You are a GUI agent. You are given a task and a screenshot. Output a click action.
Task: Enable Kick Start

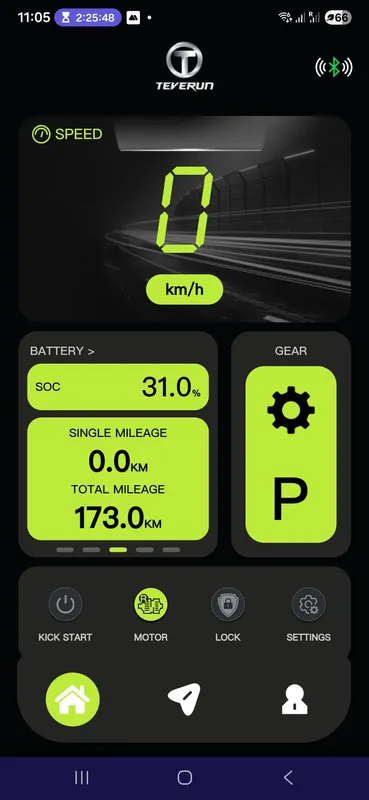(65, 605)
